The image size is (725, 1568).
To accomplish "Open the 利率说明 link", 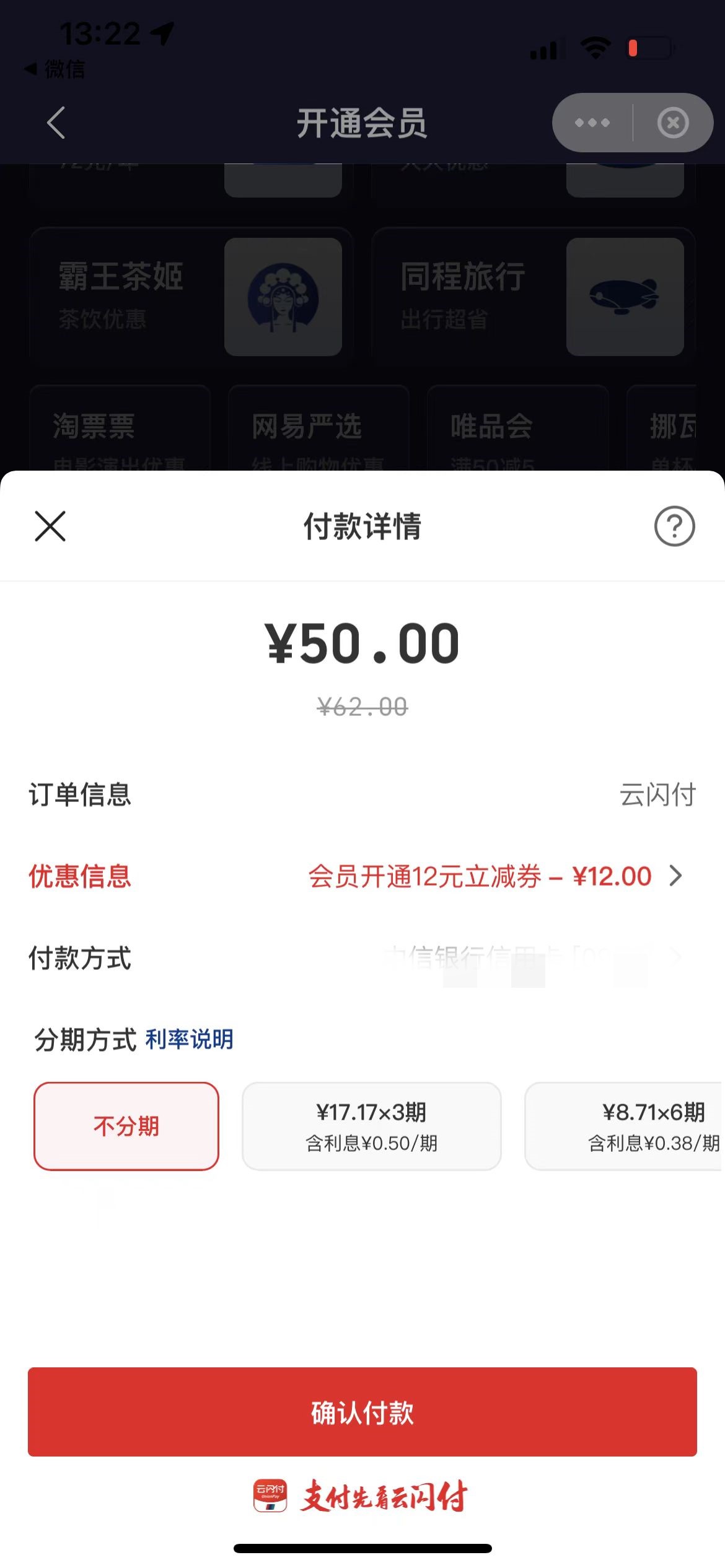I will 189,1039.
